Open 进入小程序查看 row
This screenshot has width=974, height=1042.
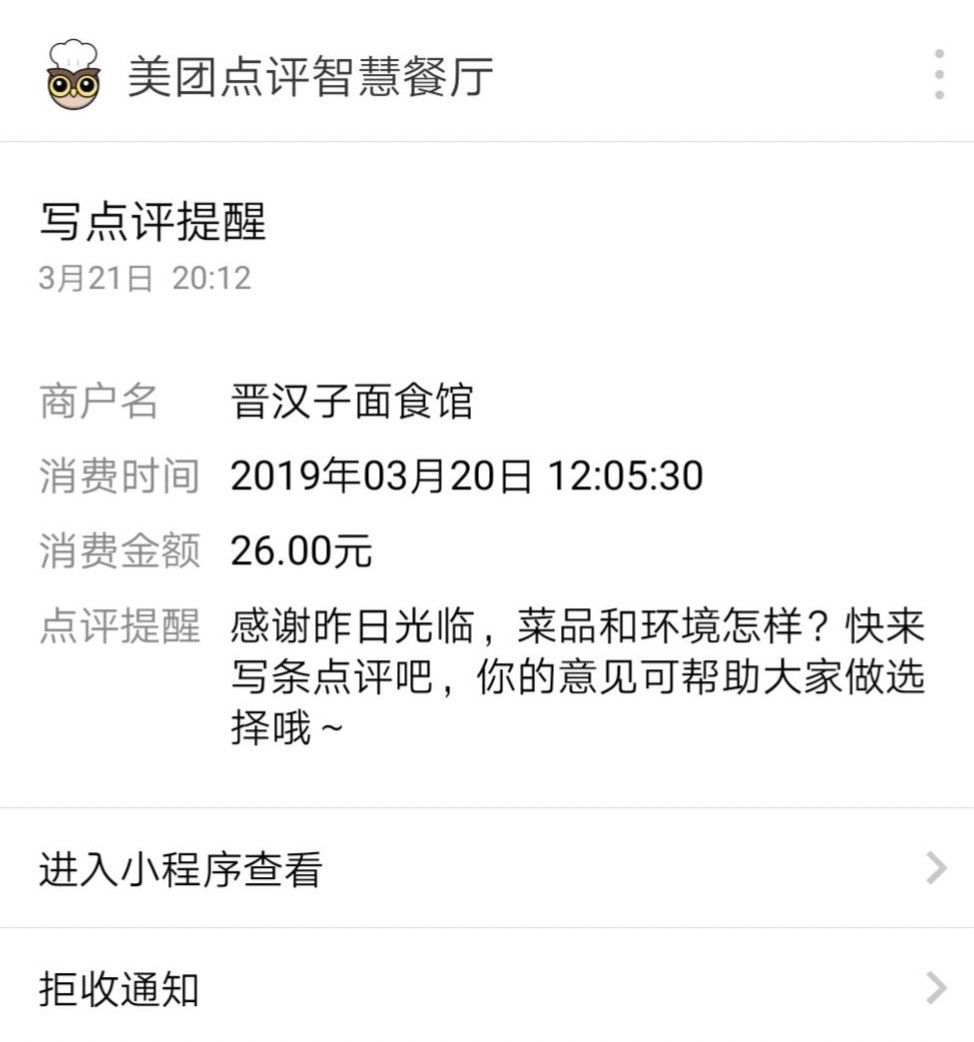487,868
